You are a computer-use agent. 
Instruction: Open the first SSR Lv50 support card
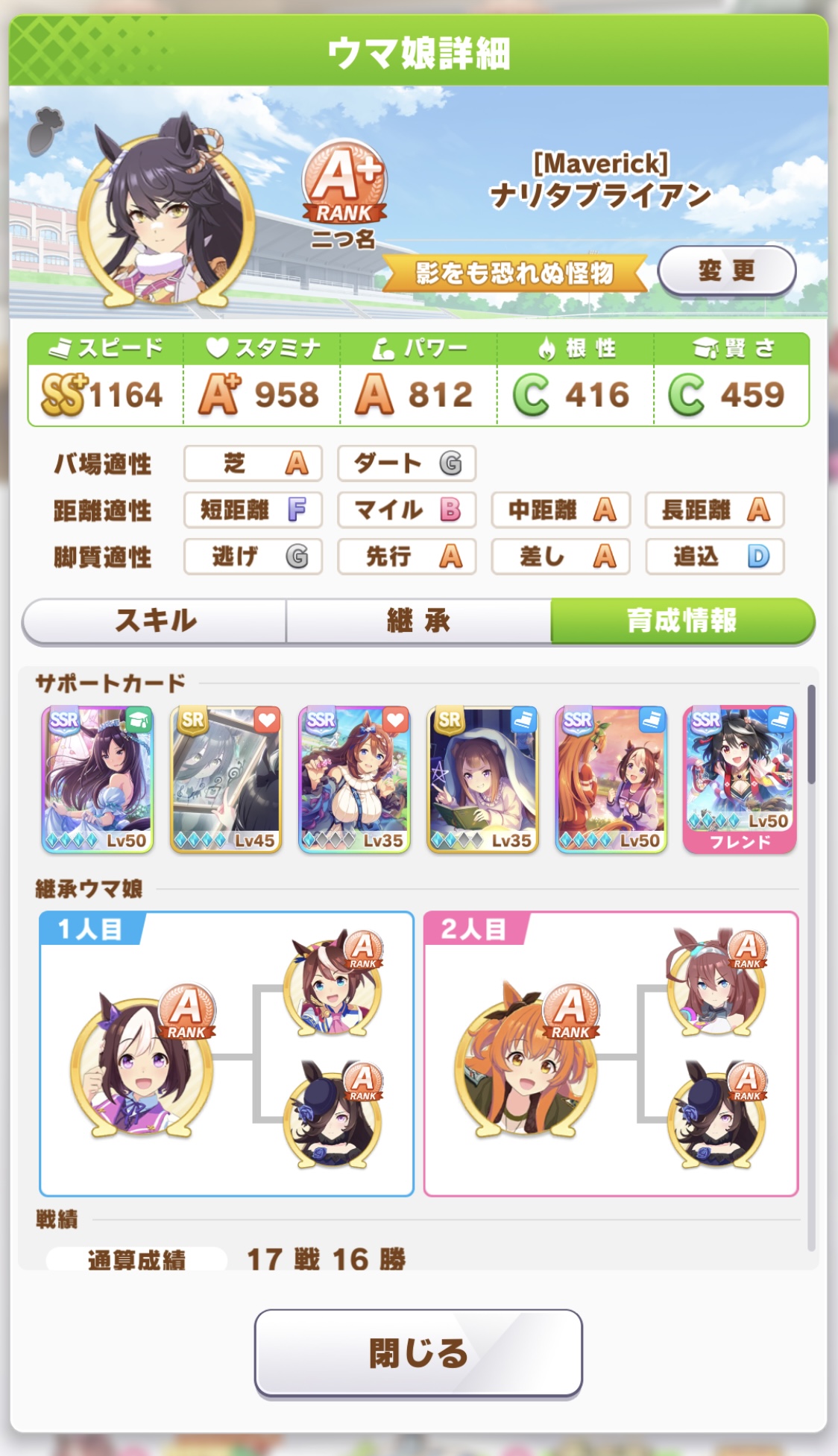[98, 779]
